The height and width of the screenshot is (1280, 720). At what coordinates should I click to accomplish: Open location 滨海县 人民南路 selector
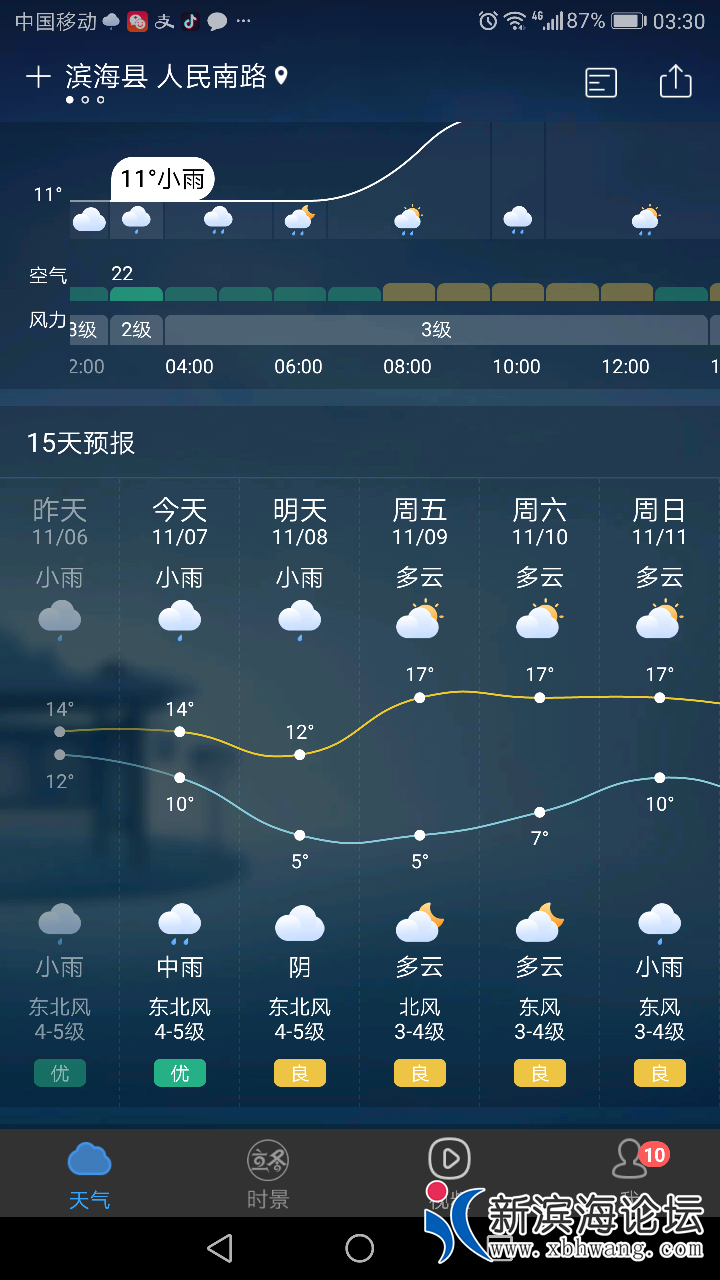coord(166,77)
